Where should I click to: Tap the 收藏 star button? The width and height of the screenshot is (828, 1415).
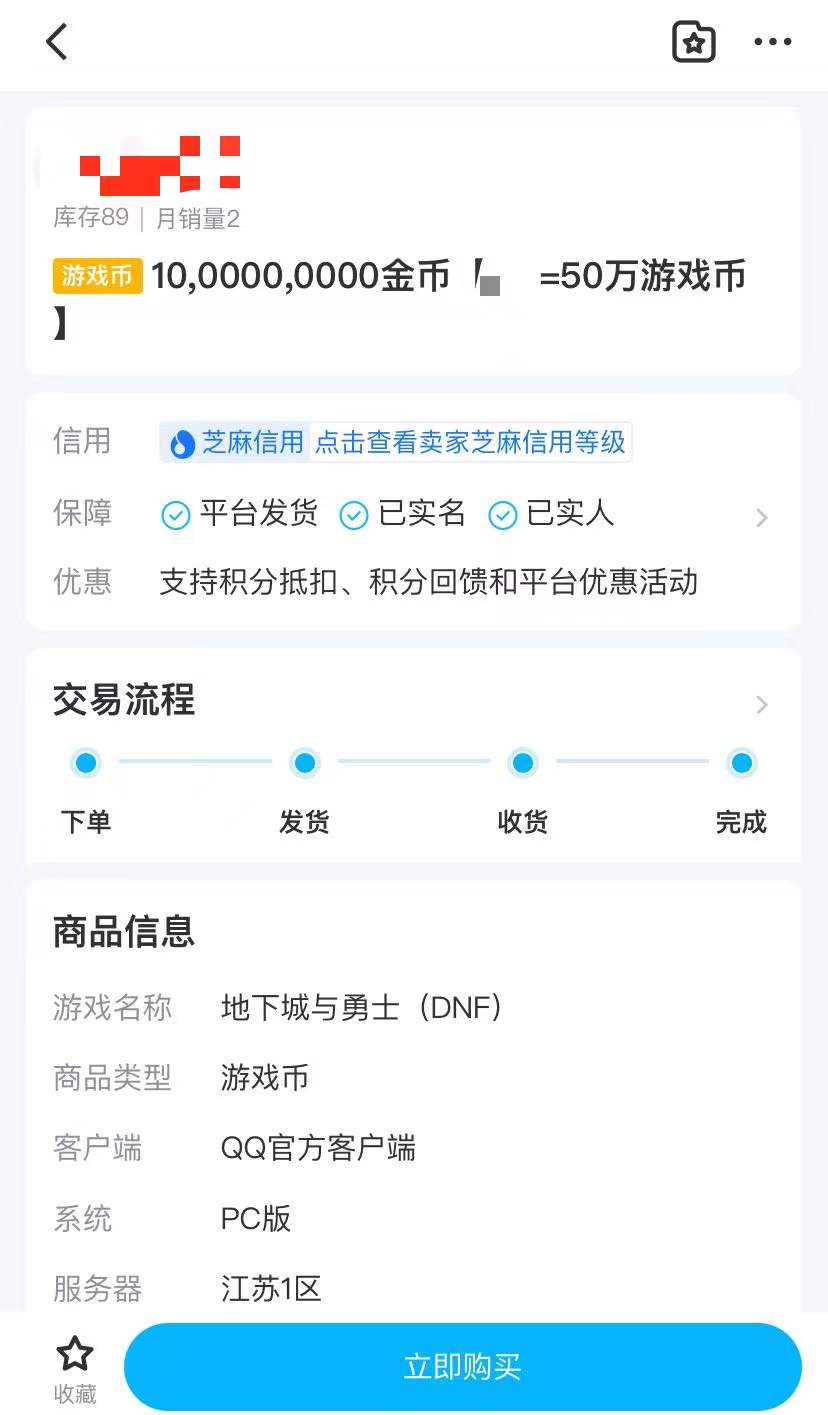(x=75, y=1366)
